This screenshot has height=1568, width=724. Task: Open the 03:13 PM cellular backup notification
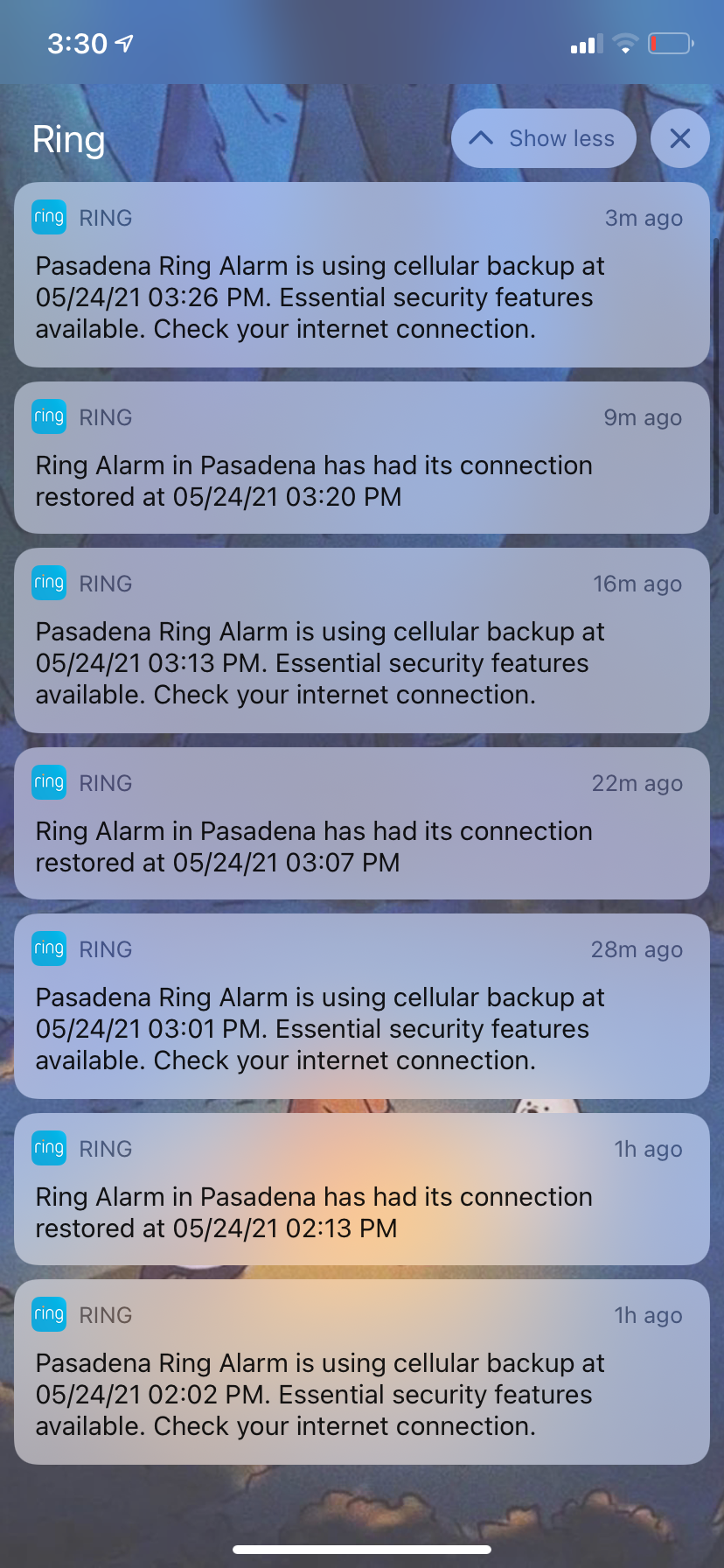pos(361,640)
